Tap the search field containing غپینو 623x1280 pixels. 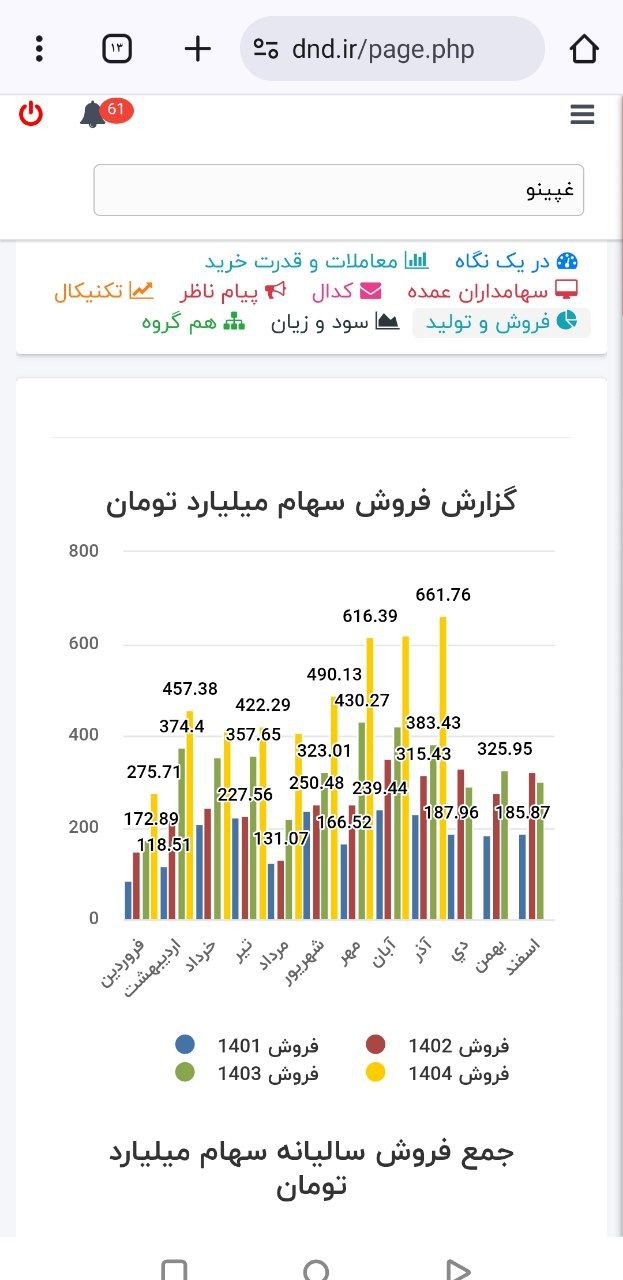[338, 190]
